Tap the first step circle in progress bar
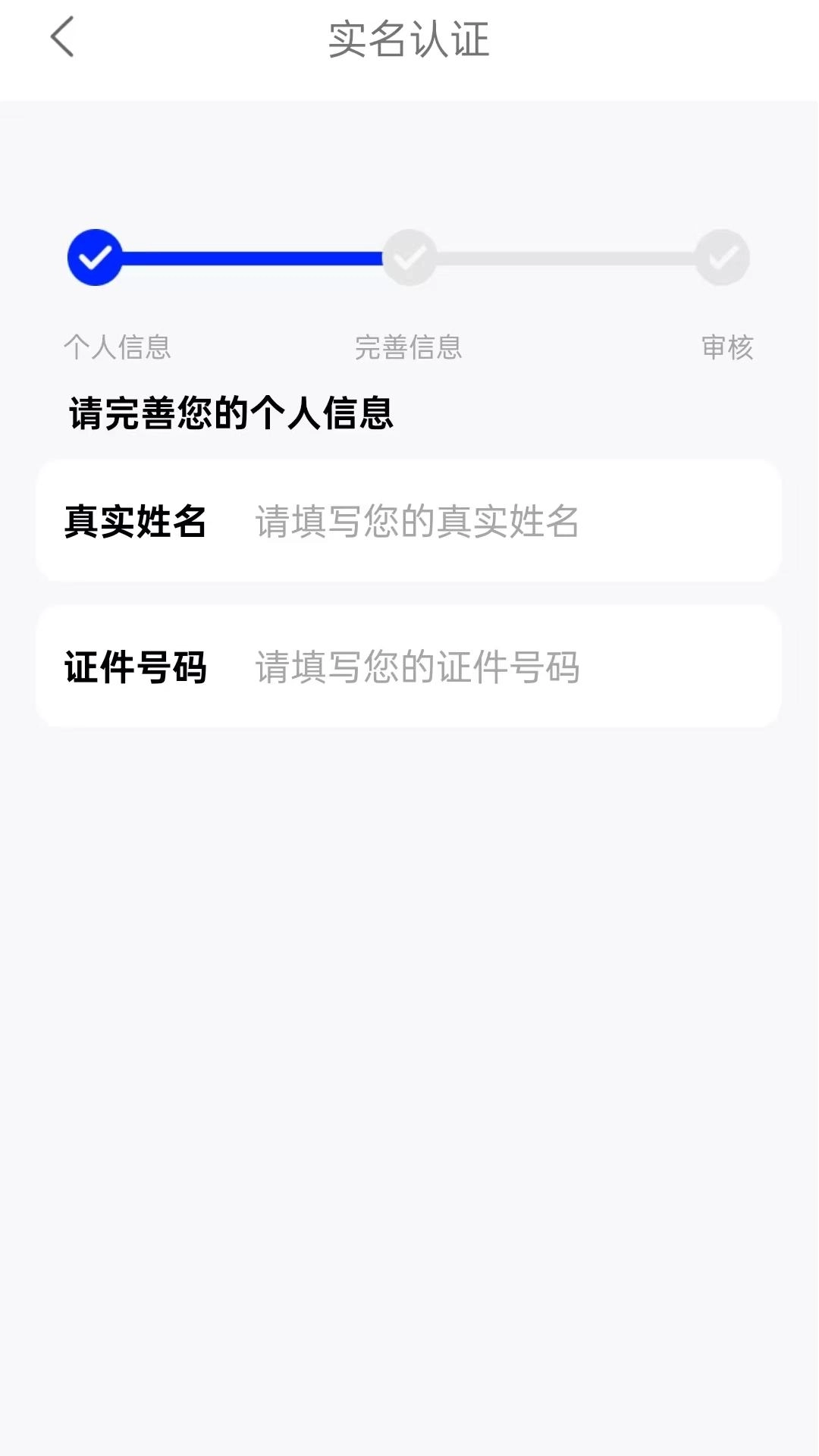Screen dimensions: 819x1456 tap(94, 257)
